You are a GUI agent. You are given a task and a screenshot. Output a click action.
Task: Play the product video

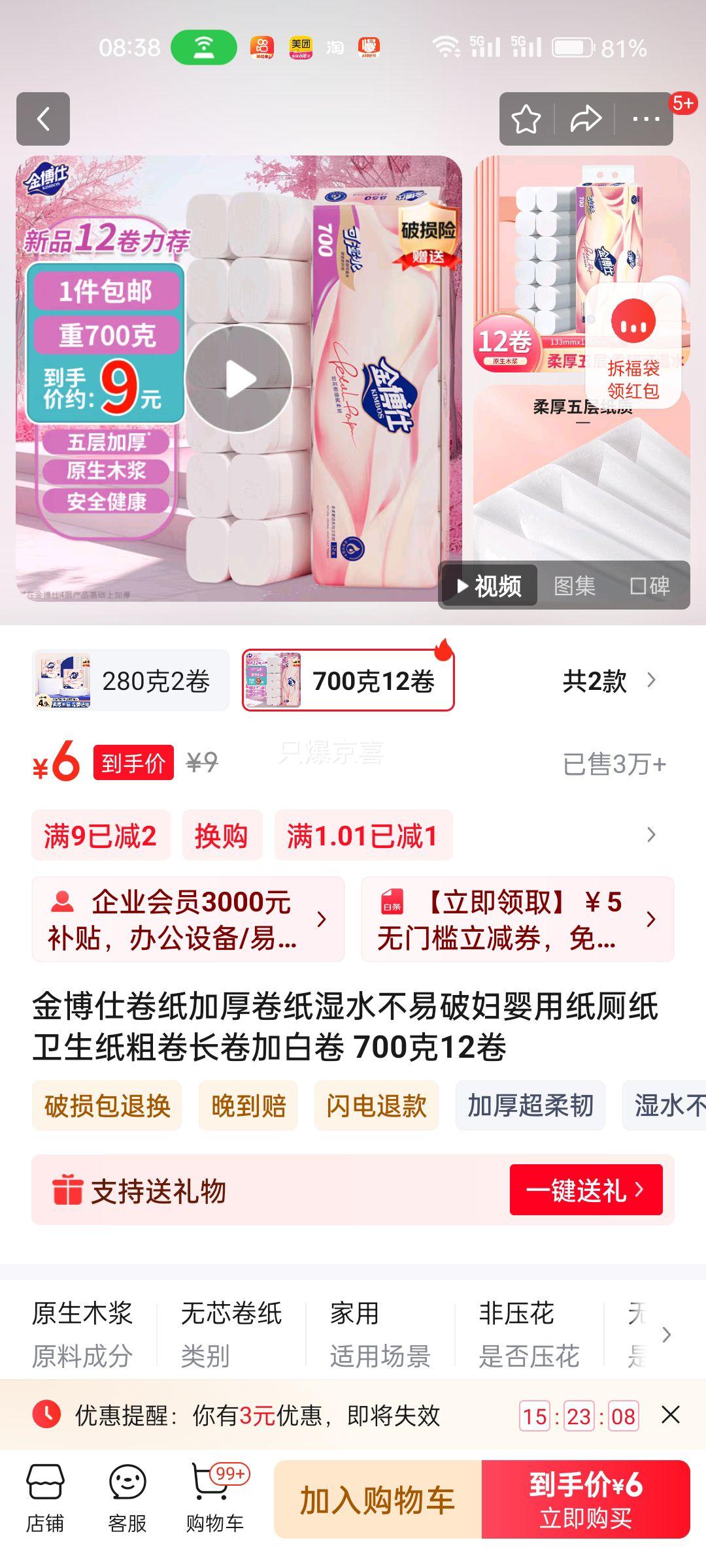[x=239, y=379]
